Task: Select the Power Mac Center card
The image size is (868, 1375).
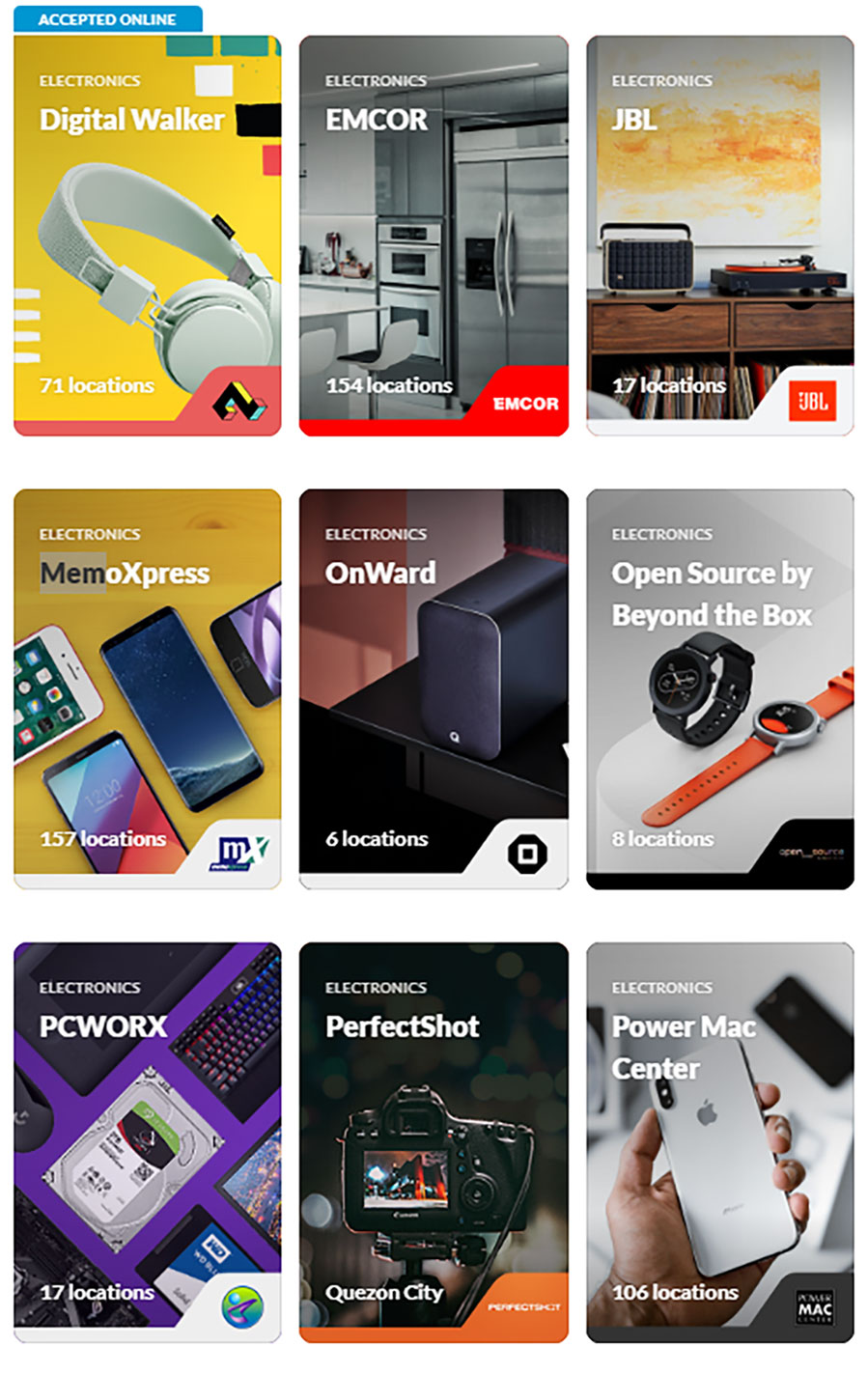Action: (719, 1142)
